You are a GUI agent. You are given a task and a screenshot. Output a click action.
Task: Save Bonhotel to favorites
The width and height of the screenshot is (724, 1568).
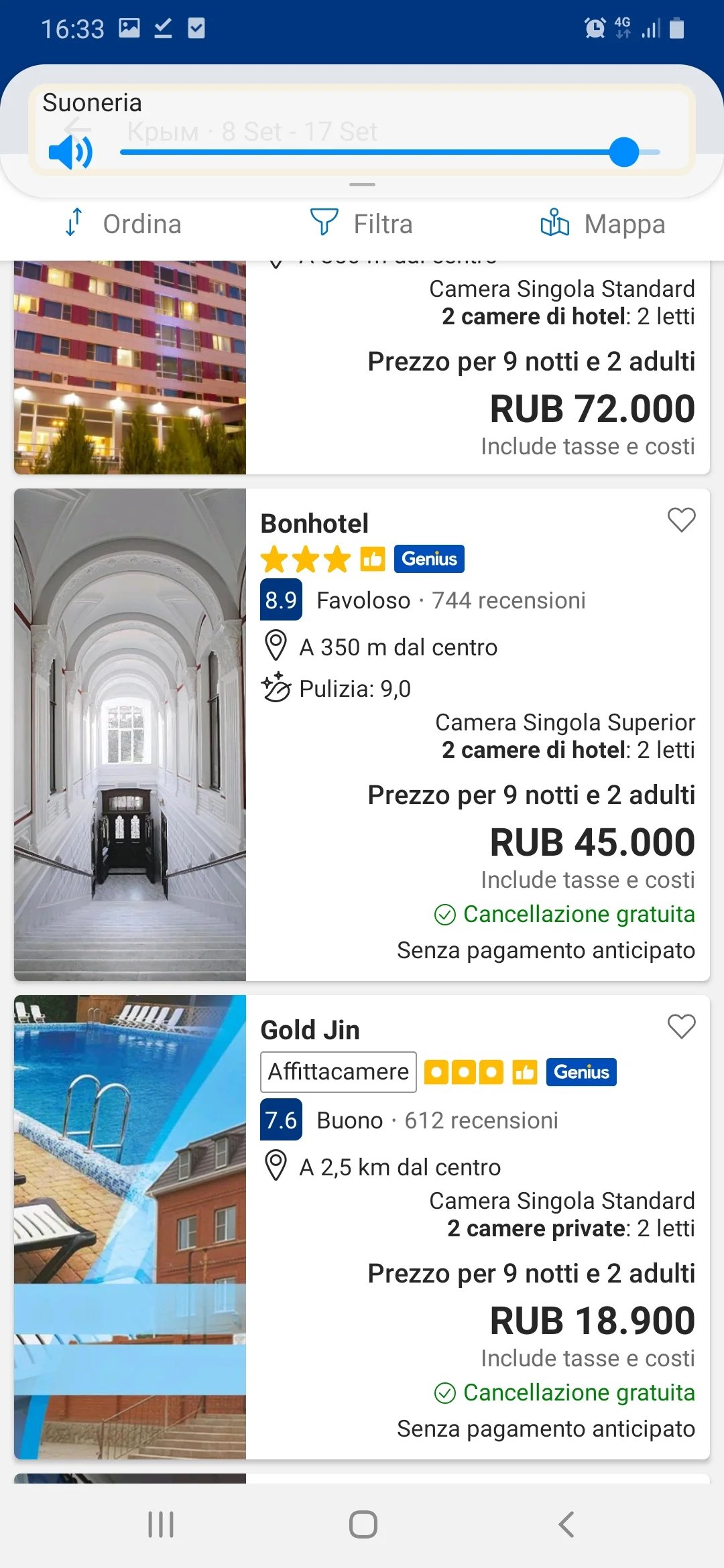pyautogui.click(x=681, y=520)
